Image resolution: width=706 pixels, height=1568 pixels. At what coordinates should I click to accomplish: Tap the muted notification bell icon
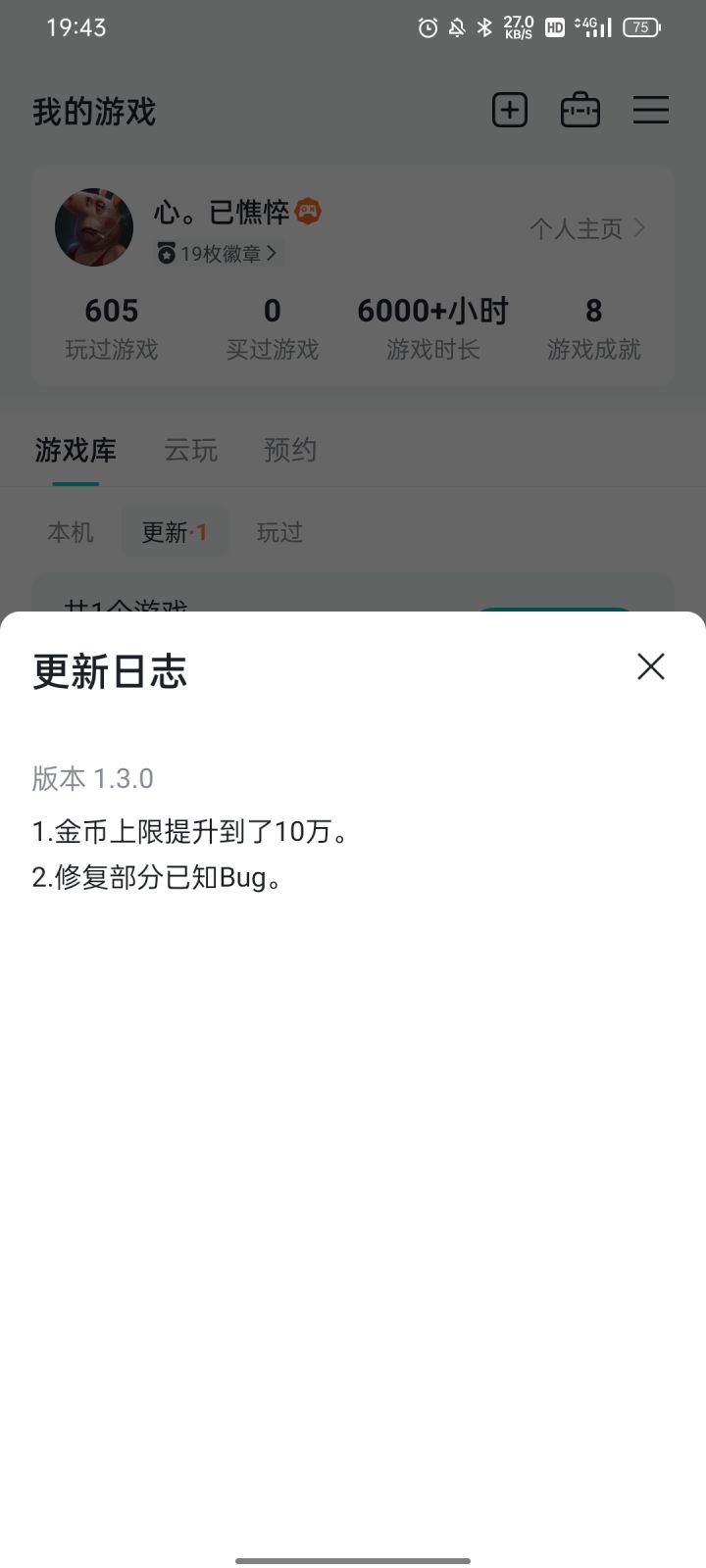(x=456, y=27)
